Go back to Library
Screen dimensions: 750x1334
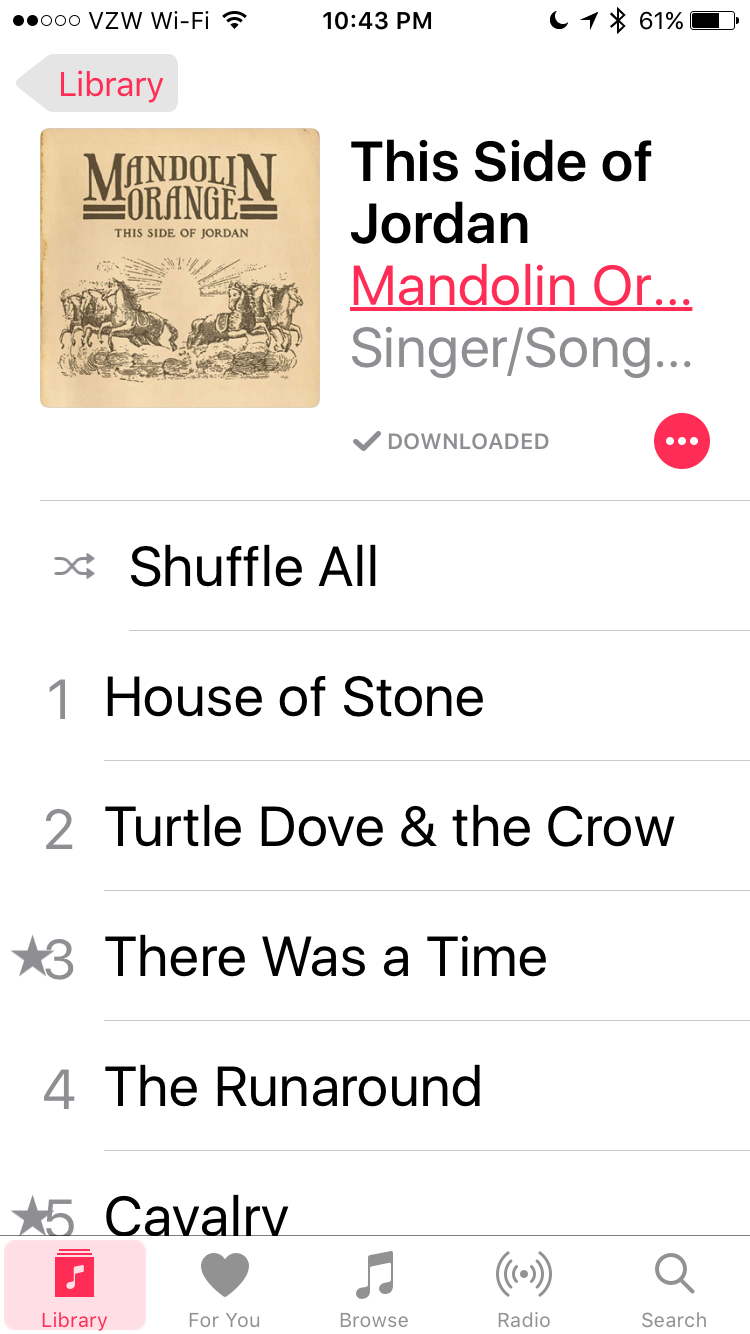click(98, 84)
